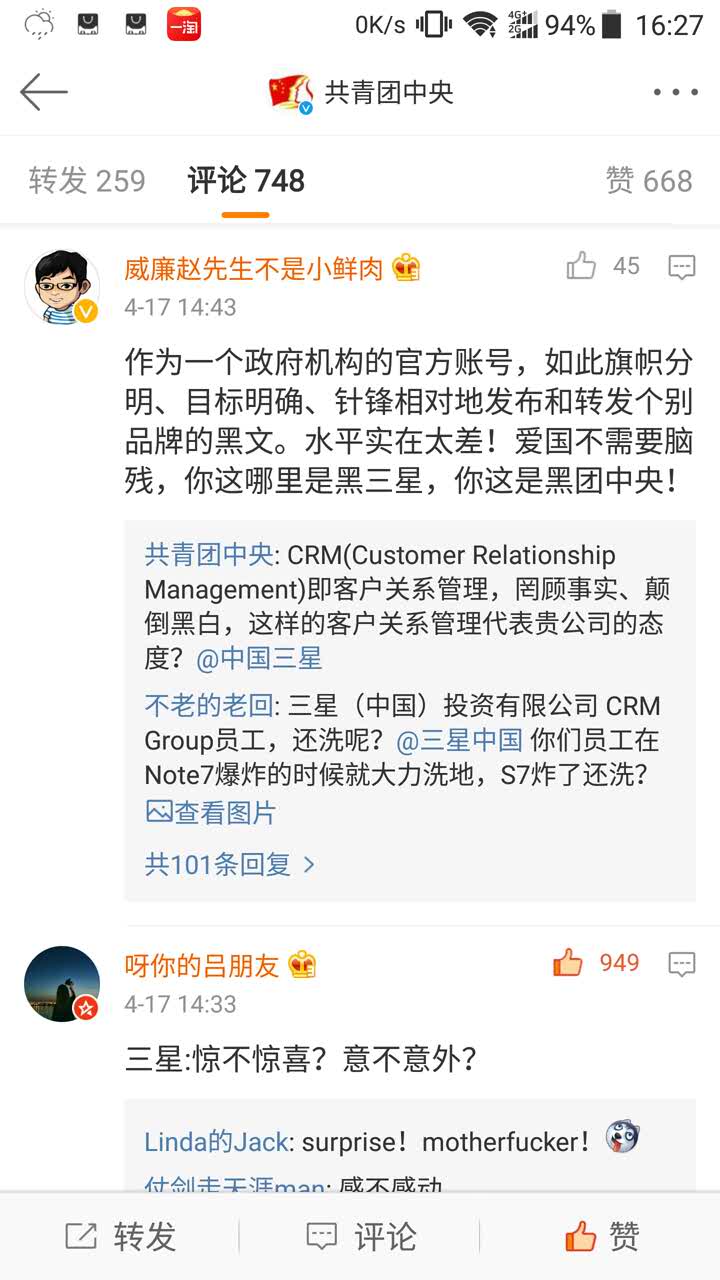
Task: Switch to the 转发 259 tab
Action: pos(87,181)
